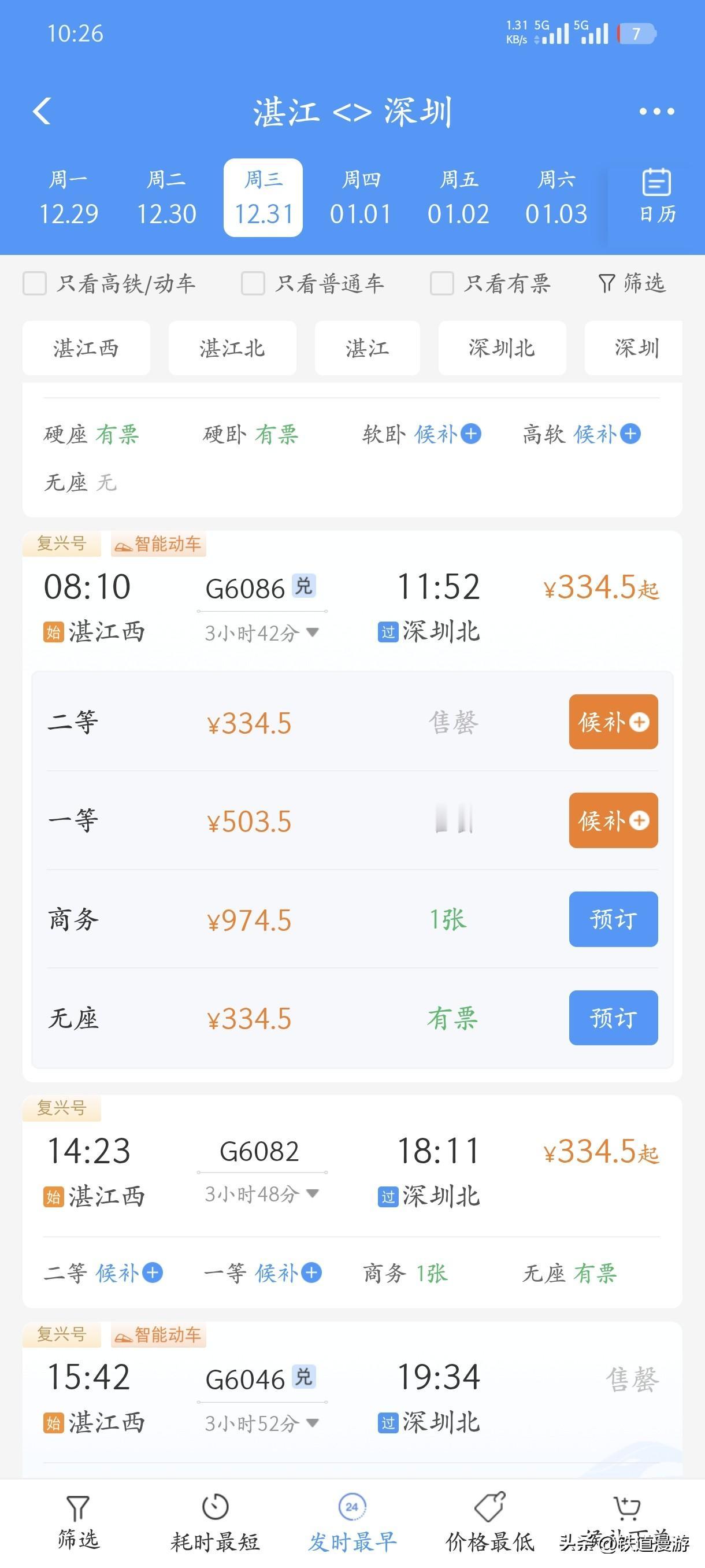This screenshot has height=1568, width=705.
Task: Switch to 周四 01.01 date
Action: coord(361,198)
